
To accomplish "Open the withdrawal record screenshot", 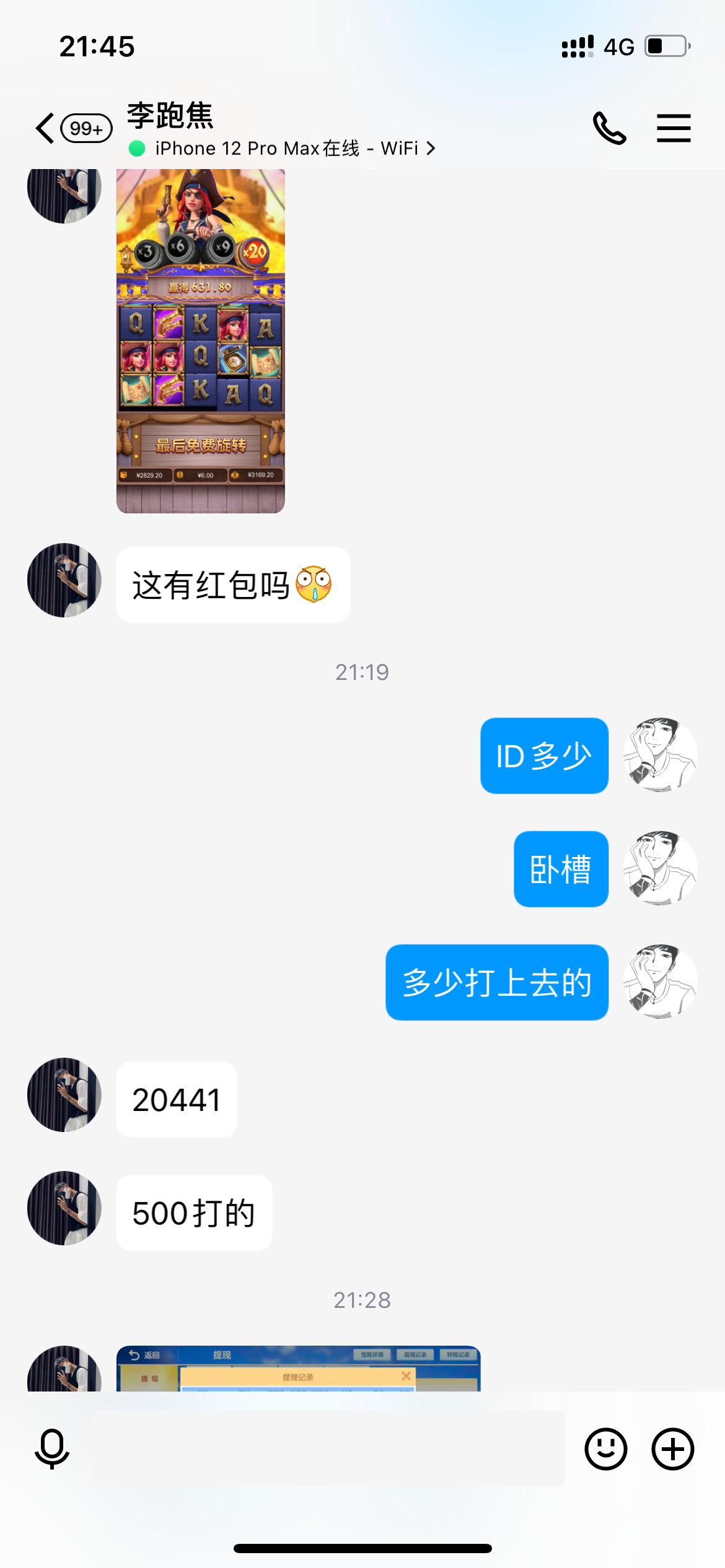I will pyautogui.click(x=298, y=1369).
